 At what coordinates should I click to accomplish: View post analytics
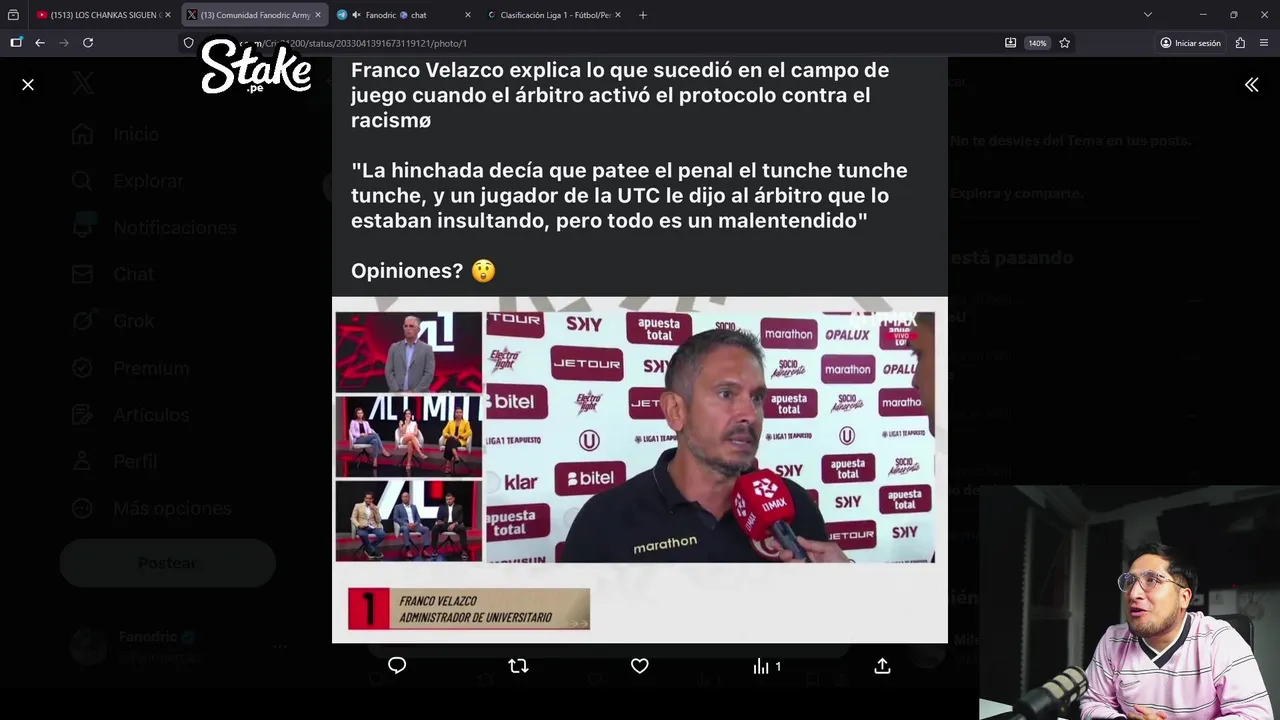tap(766, 666)
